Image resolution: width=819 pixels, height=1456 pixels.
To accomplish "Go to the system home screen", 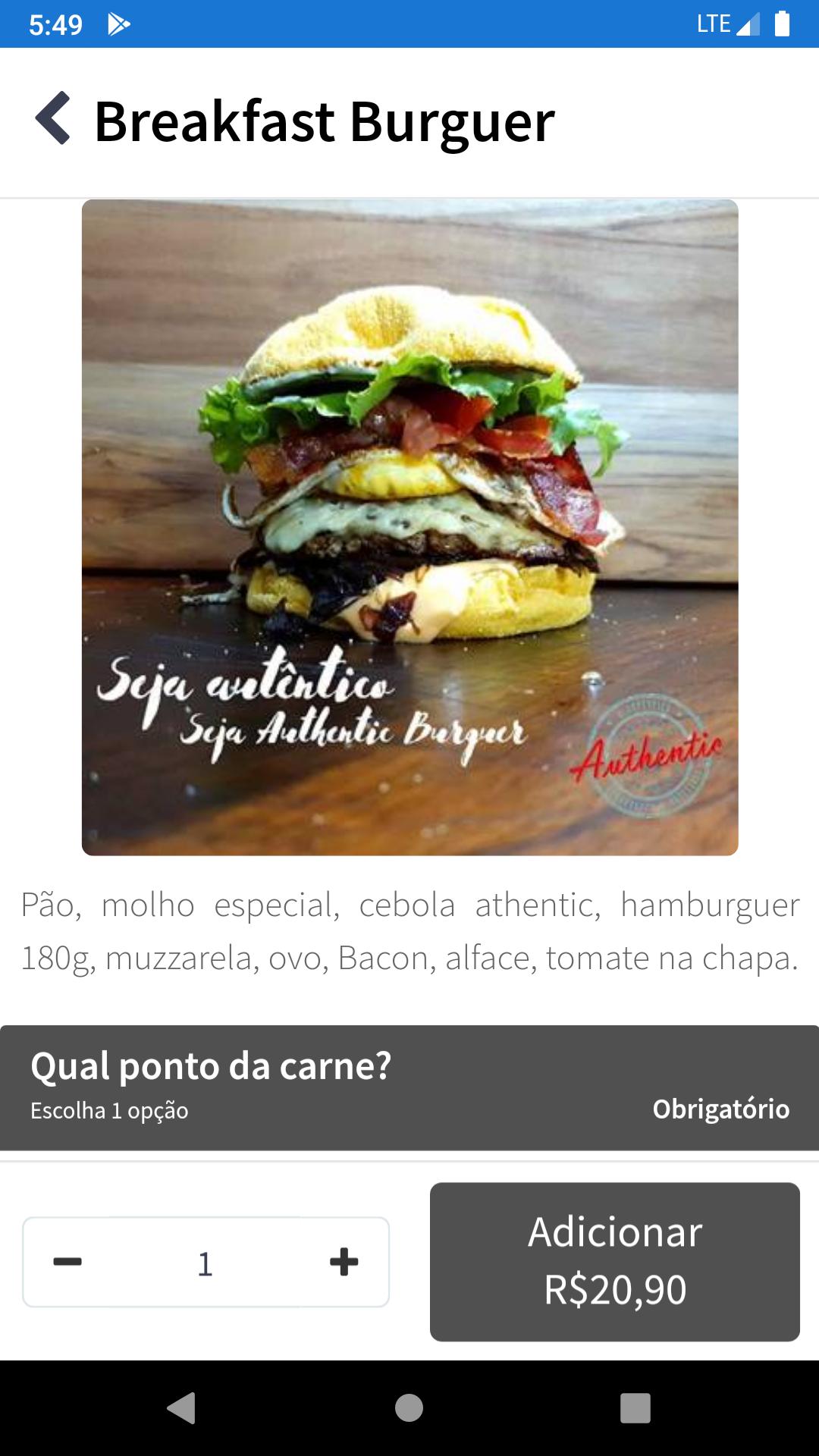I will (x=409, y=1408).
